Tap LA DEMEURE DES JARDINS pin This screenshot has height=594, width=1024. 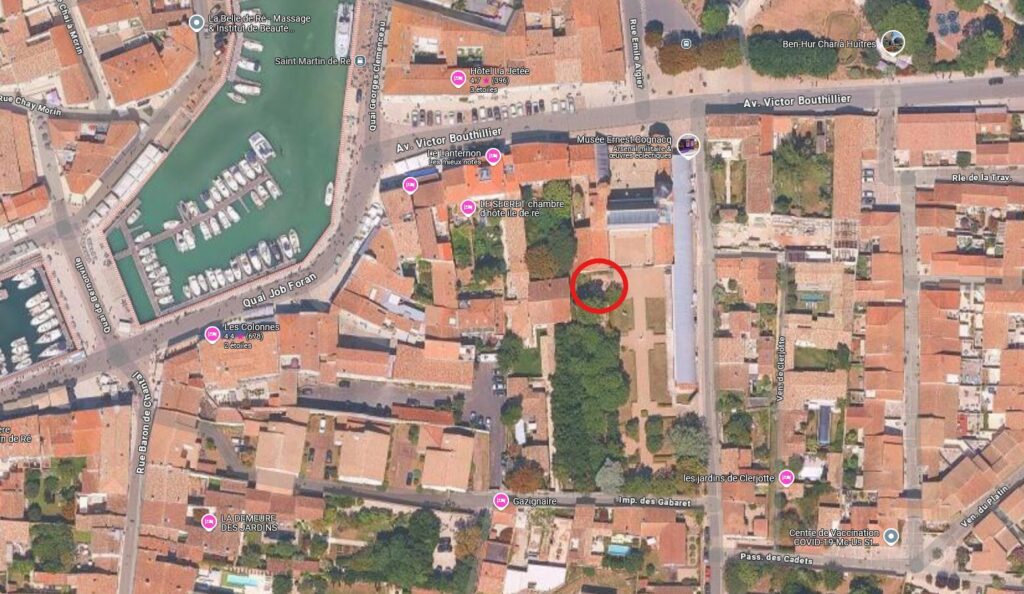(209, 522)
